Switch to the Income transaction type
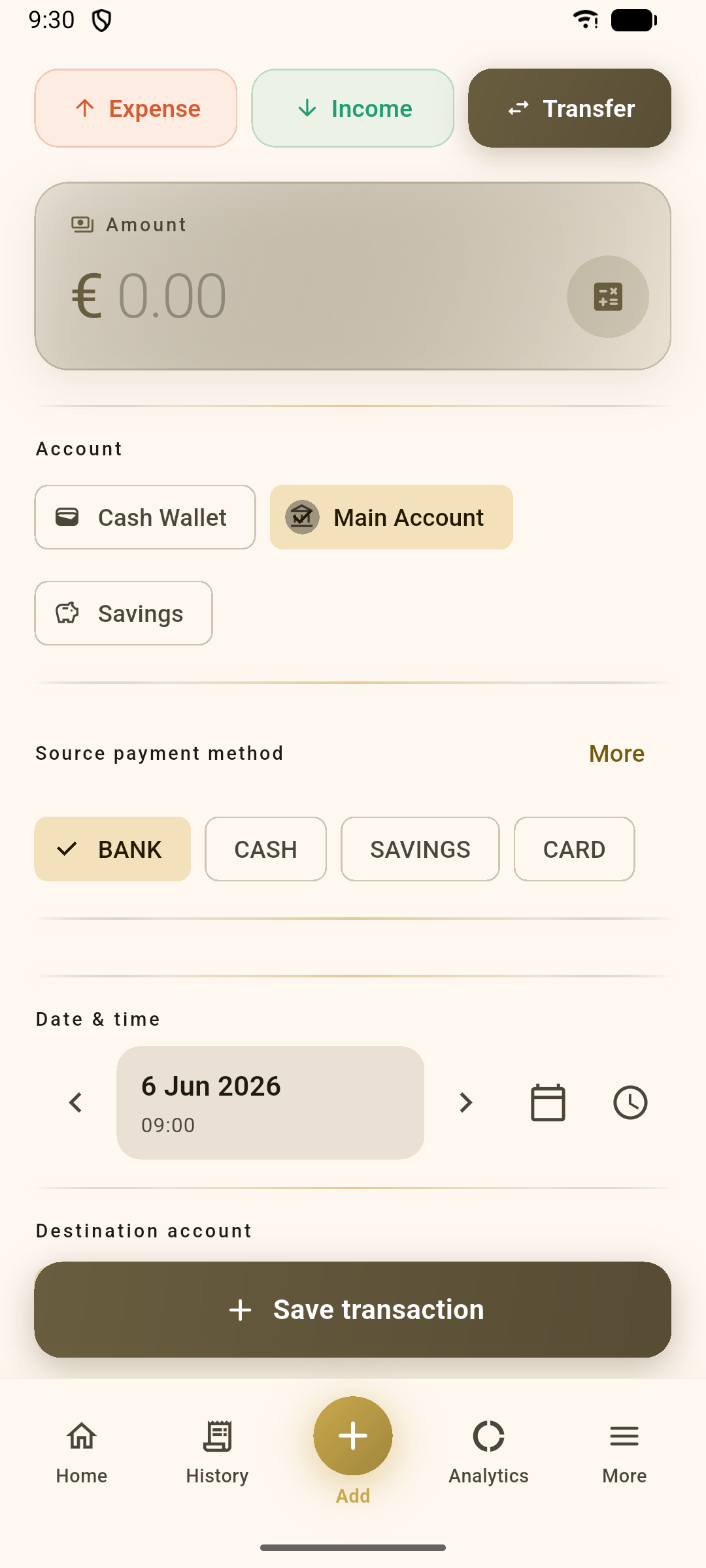The image size is (706, 1568). click(x=353, y=108)
